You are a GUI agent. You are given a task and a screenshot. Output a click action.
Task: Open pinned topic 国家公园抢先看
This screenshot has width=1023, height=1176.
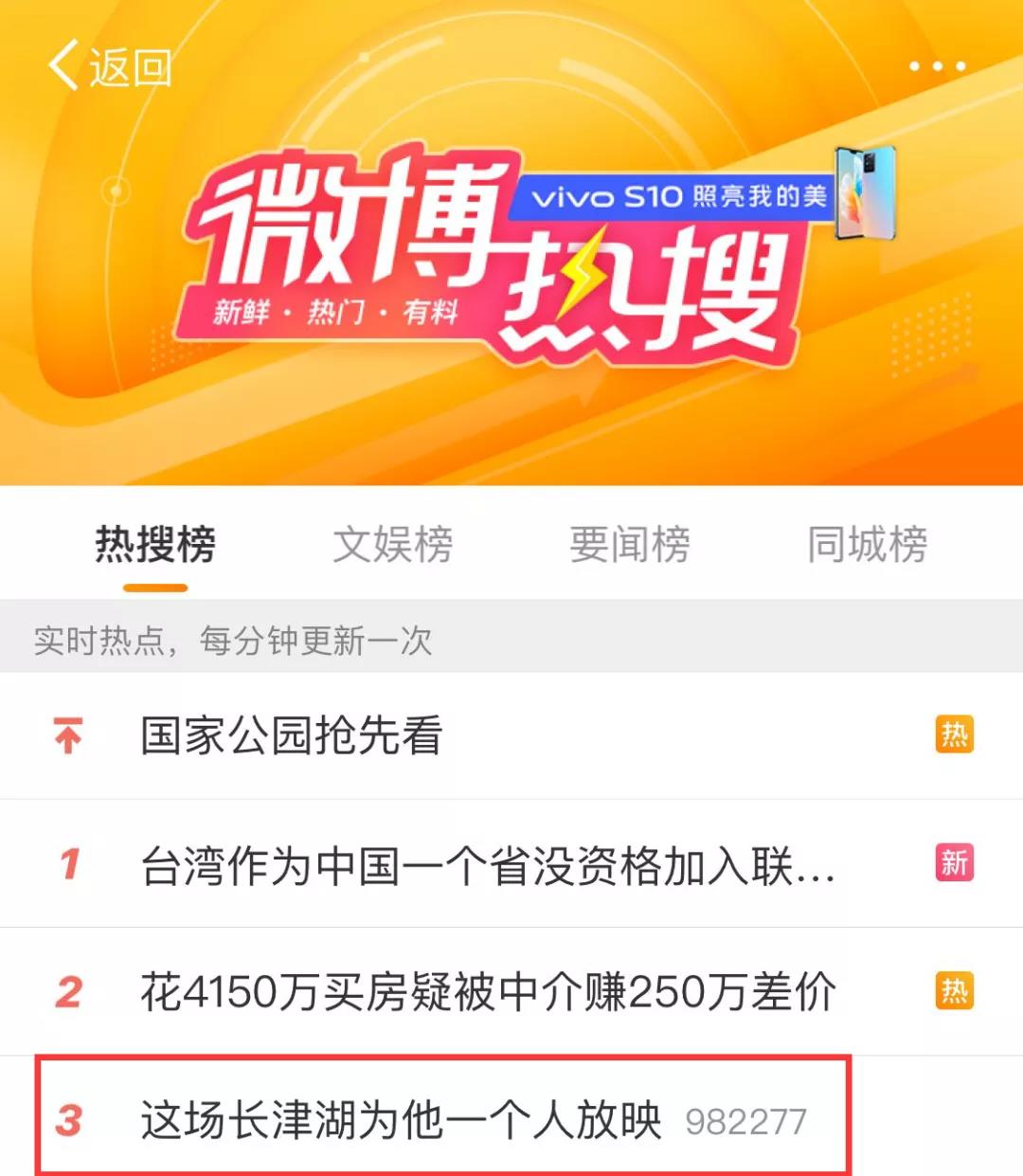(292, 735)
